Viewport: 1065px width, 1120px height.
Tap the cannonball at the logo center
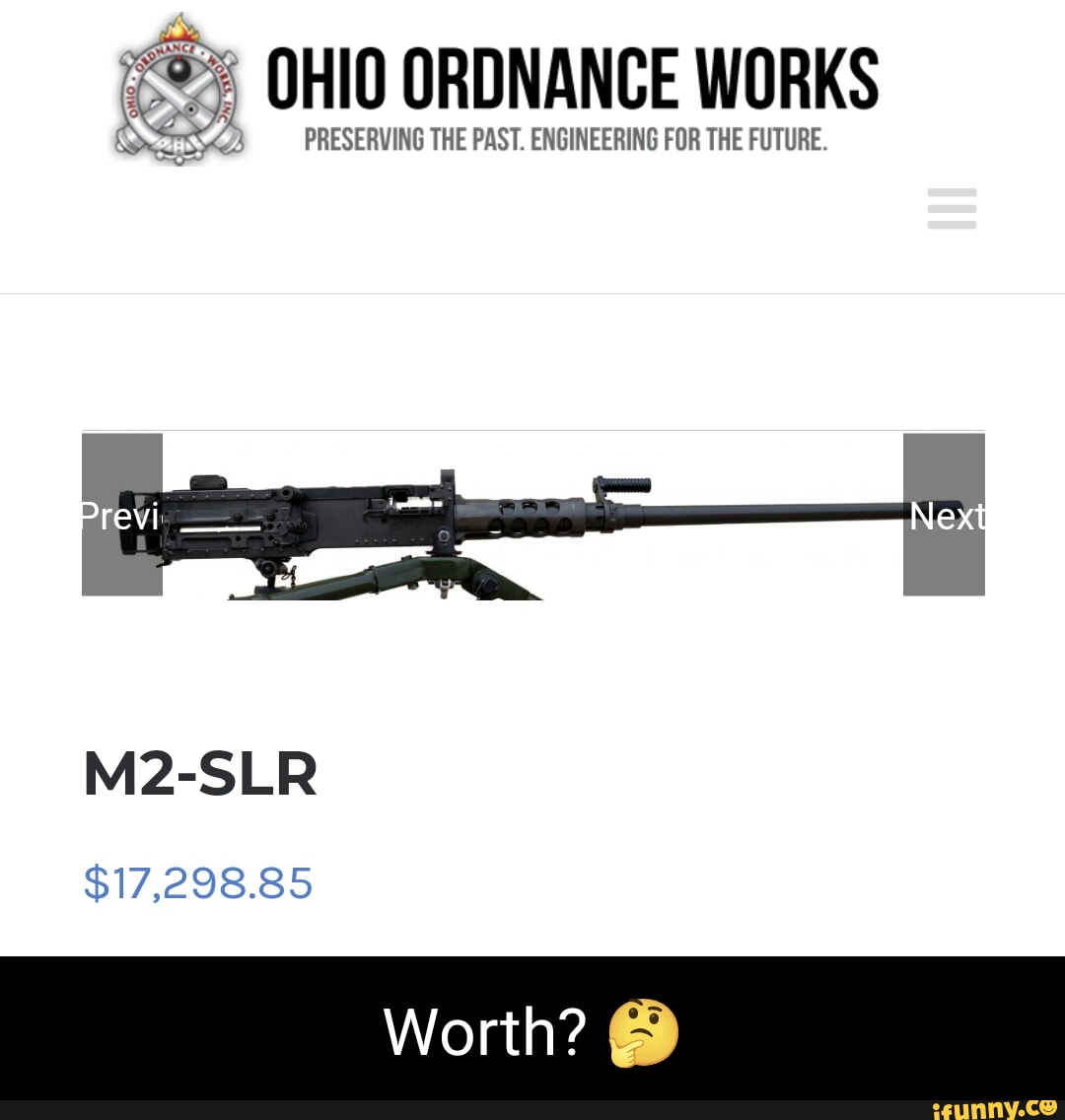[x=178, y=69]
